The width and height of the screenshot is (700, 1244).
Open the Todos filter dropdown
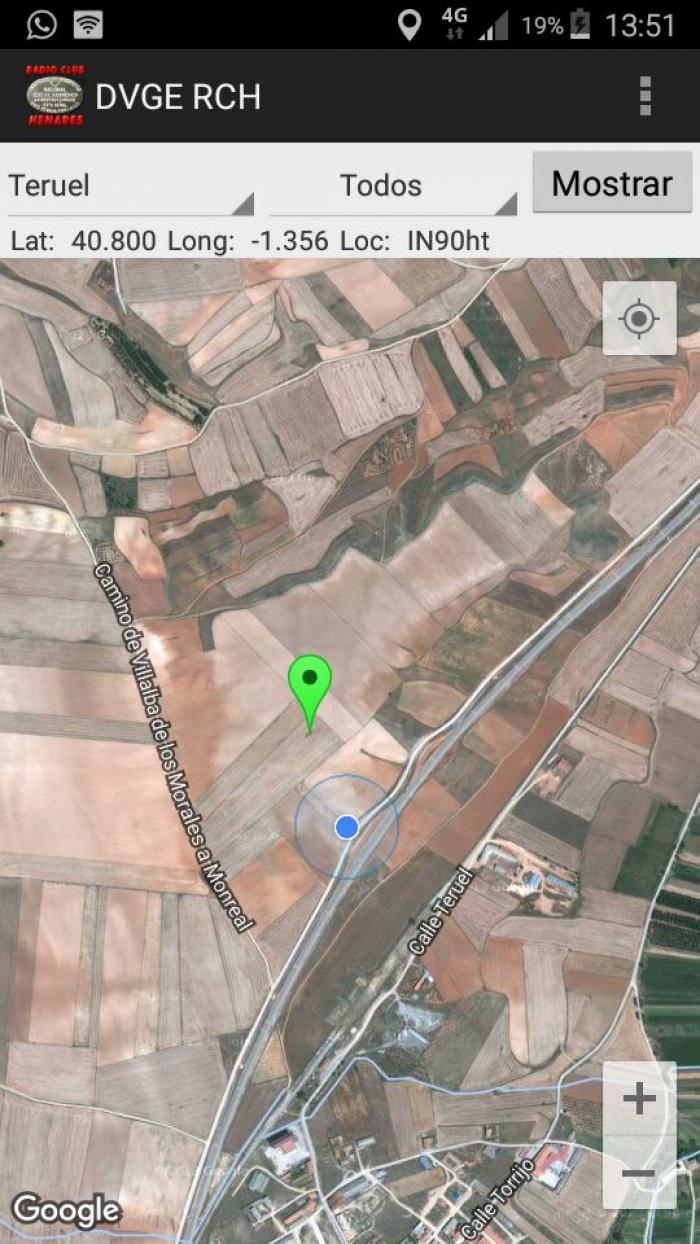(393, 186)
